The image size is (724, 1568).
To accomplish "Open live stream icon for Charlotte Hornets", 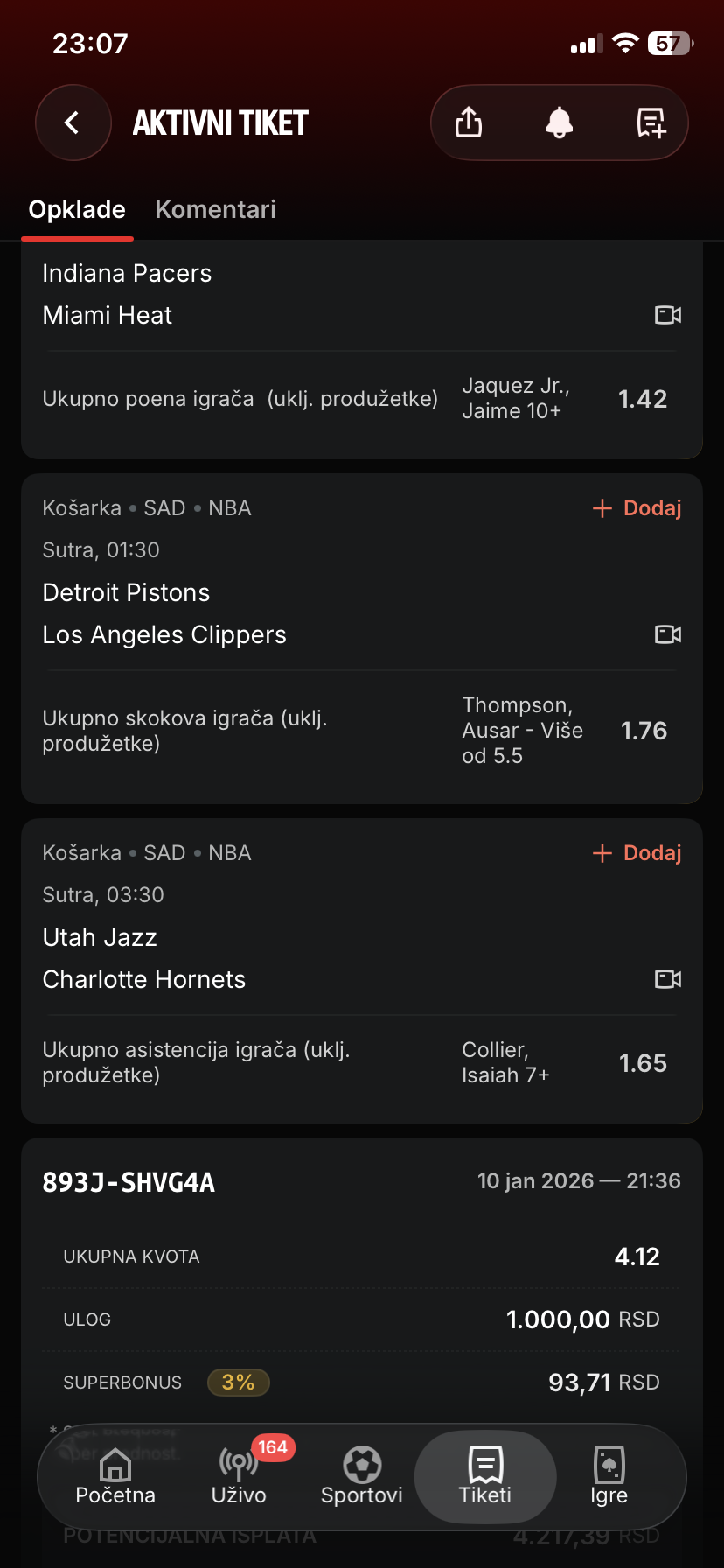I will [x=668, y=979].
